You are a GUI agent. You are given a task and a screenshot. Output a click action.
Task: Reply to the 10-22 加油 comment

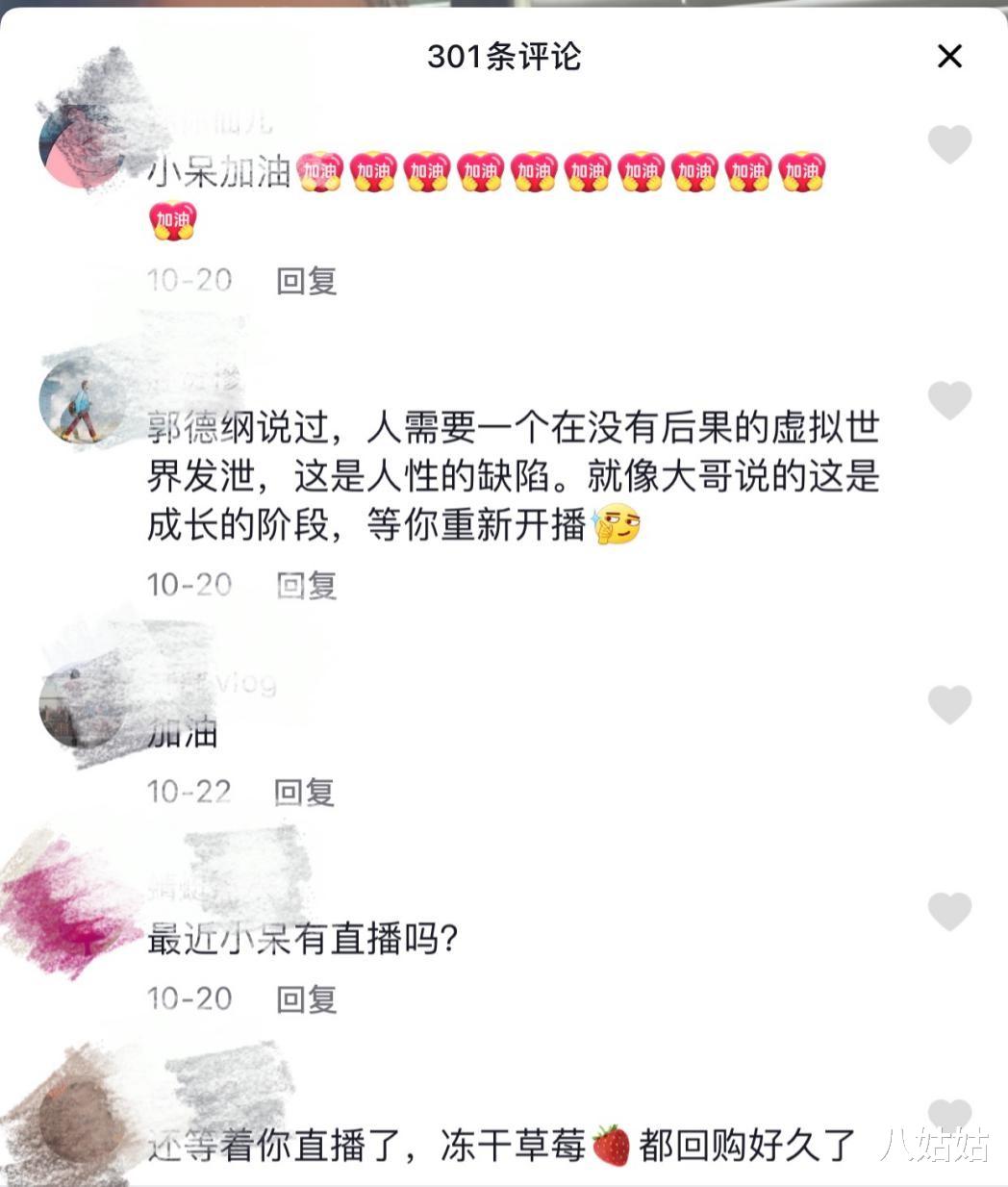click(305, 793)
